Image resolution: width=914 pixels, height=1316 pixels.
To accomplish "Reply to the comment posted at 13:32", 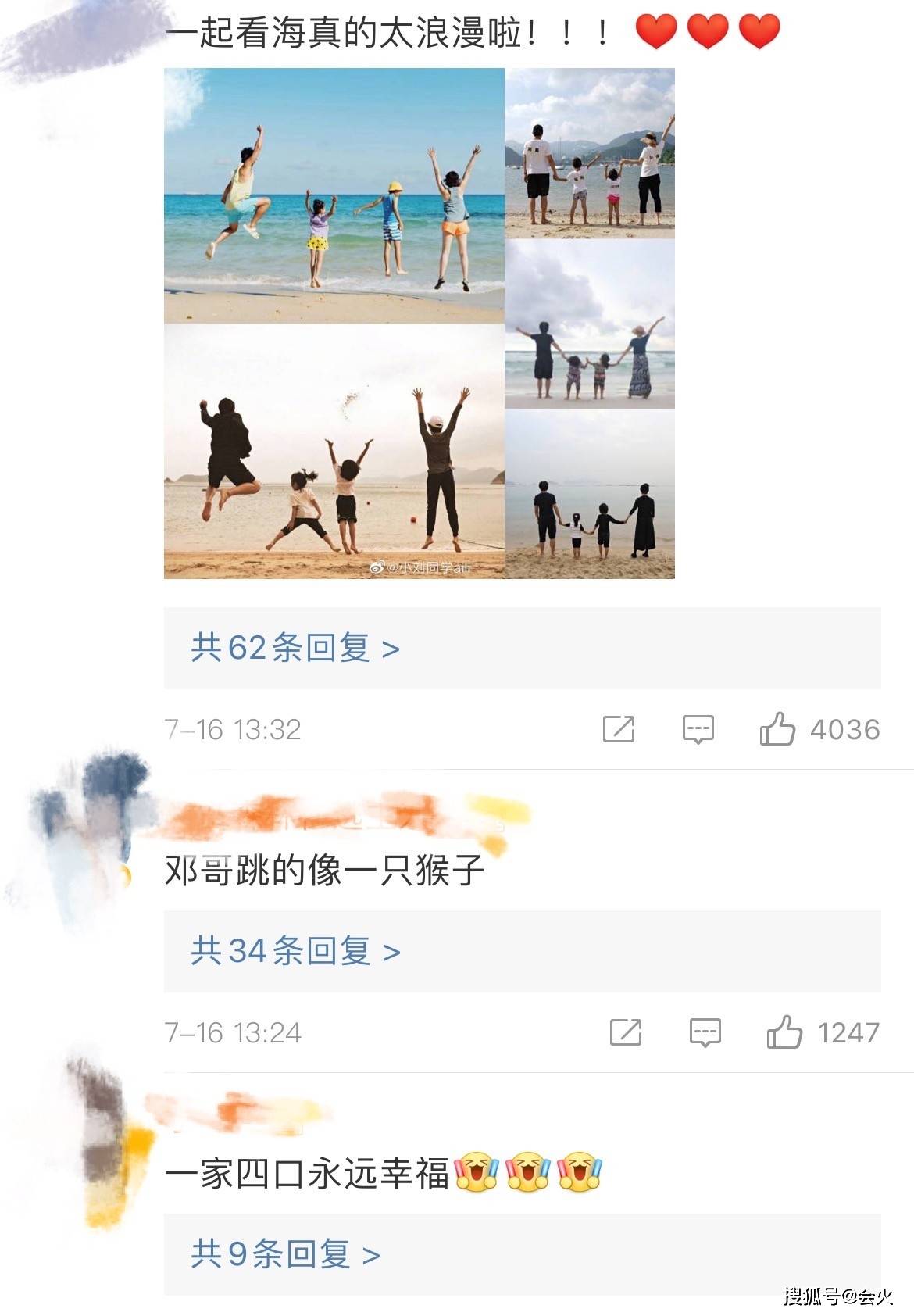I will coord(698,729).
